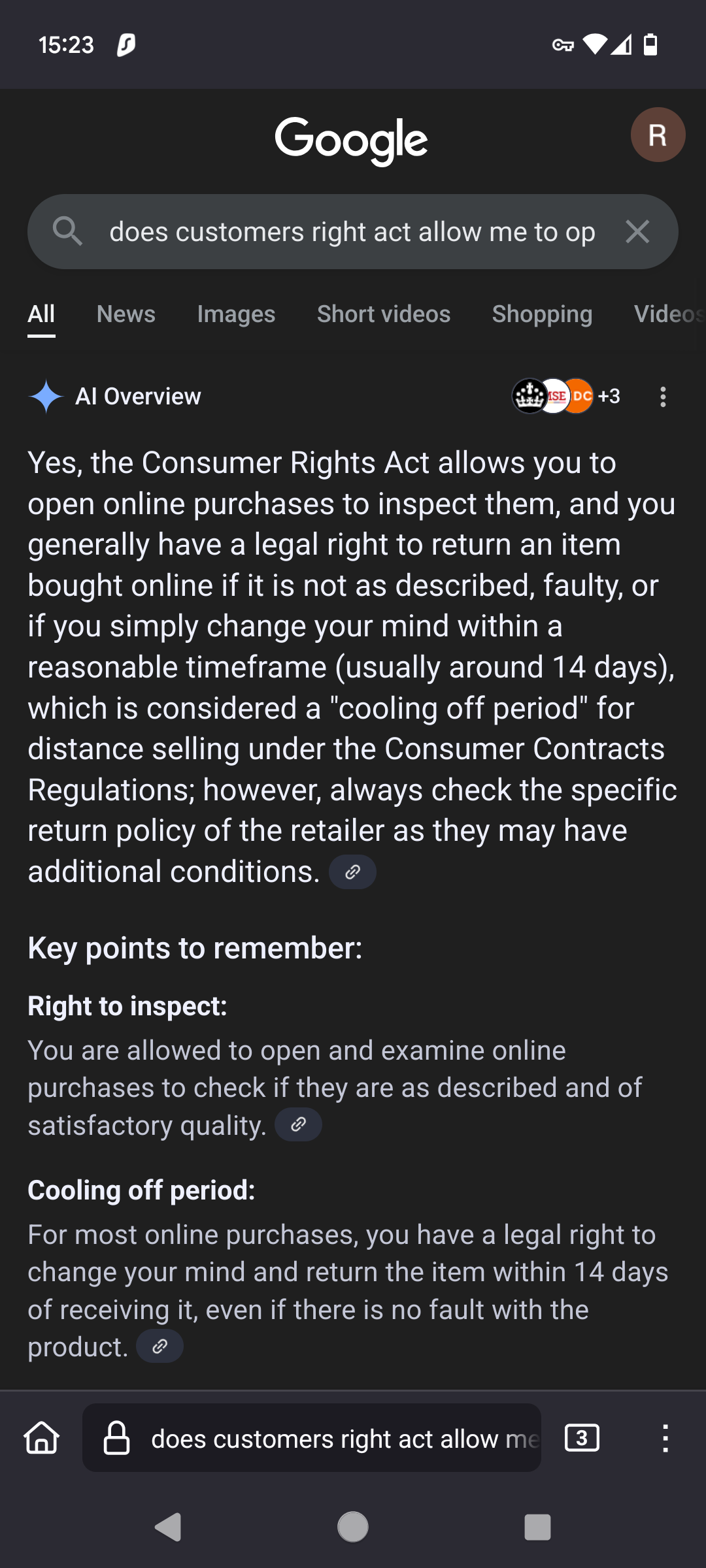The image size is (706, 1568).
Task: Open the tab switcher showing 3 tabs
Action: [581, 1438]
